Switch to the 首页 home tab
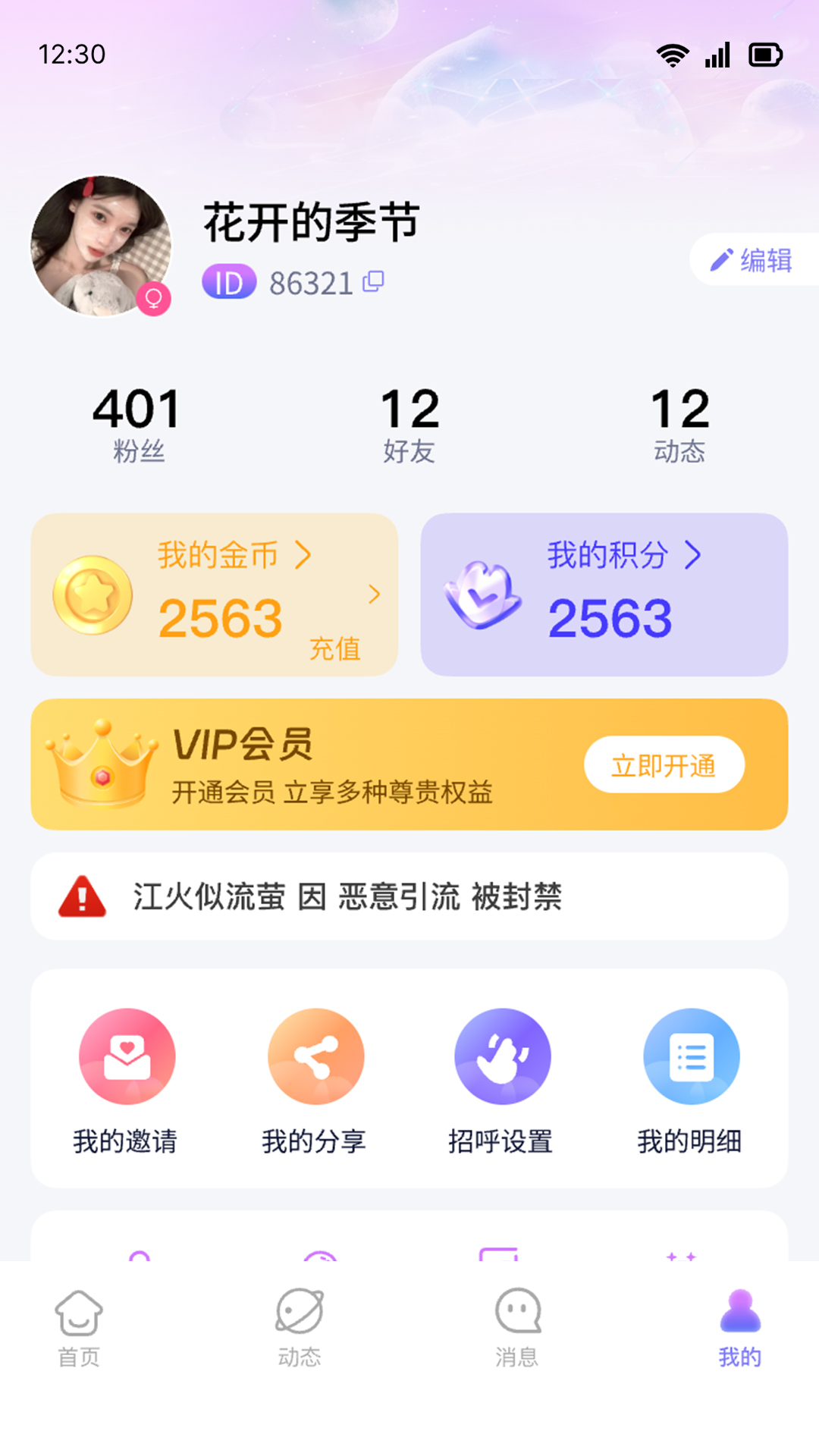 [79, 1327]
